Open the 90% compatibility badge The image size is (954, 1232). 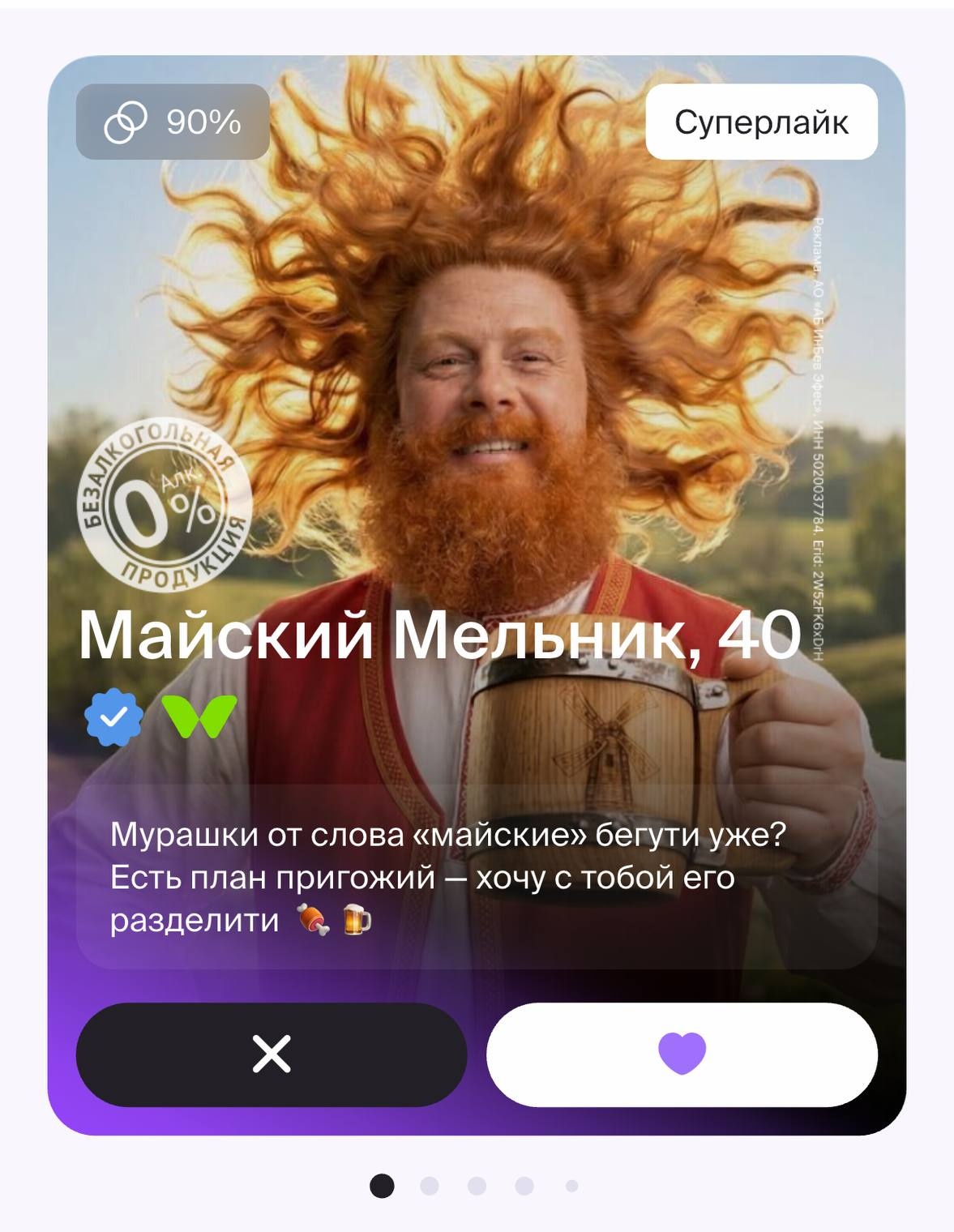coord(173,122)
